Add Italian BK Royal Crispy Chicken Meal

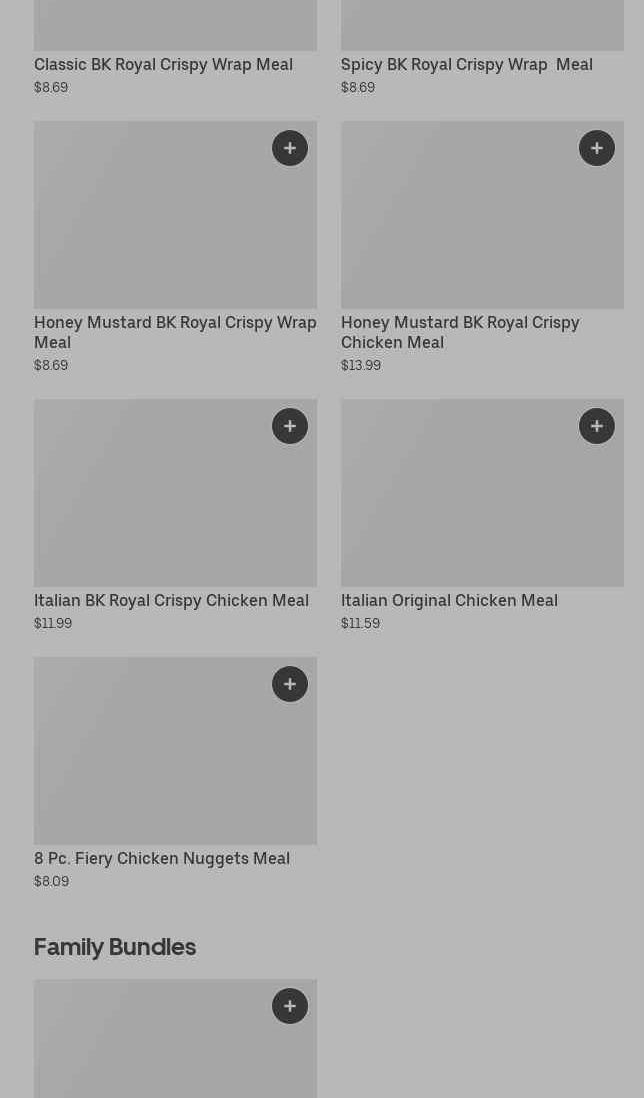tap(290, 426)
